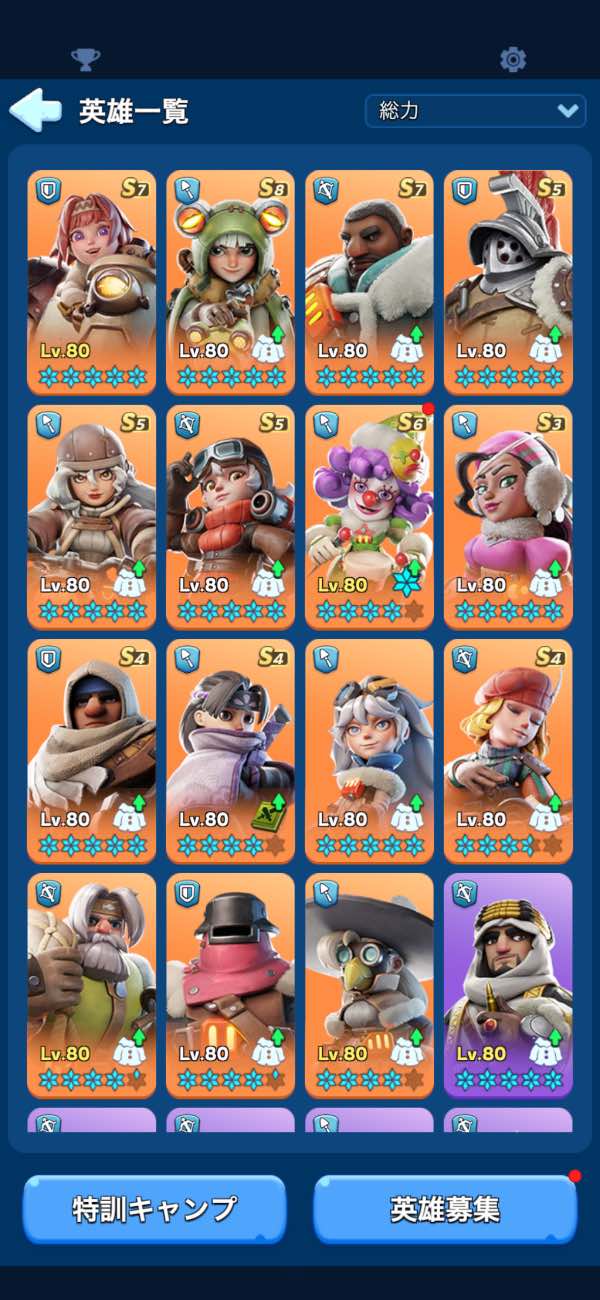The height and width of the screenshot is (1300, 600).
Task: Open the green frog-hood hero card
Action: click(x=230, y=281)
